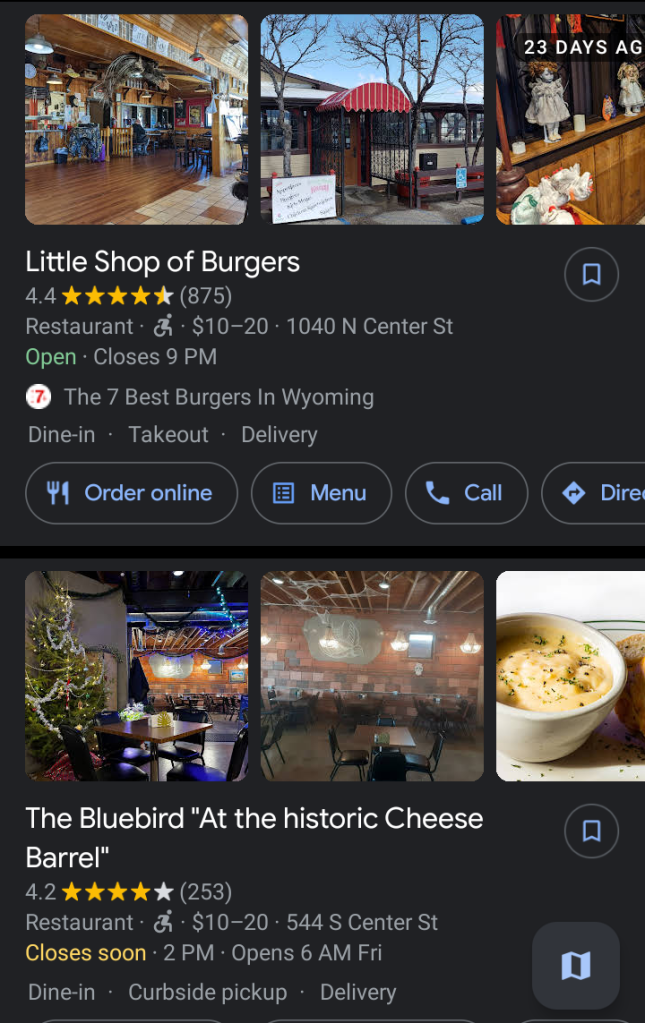View The Bluebird brick wall dining photo

(372, 676)
